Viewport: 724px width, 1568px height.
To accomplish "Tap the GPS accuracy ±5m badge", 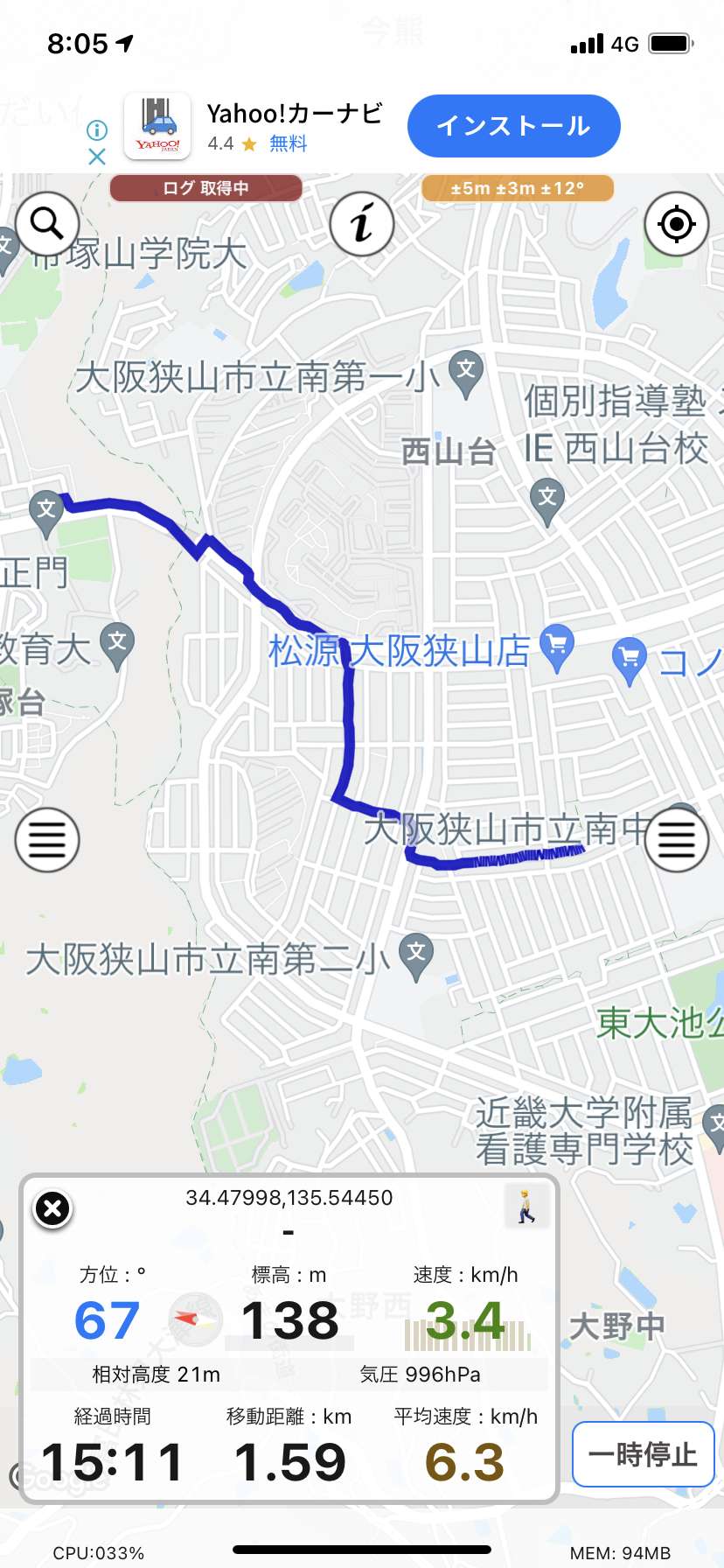I will click(518, 188).
